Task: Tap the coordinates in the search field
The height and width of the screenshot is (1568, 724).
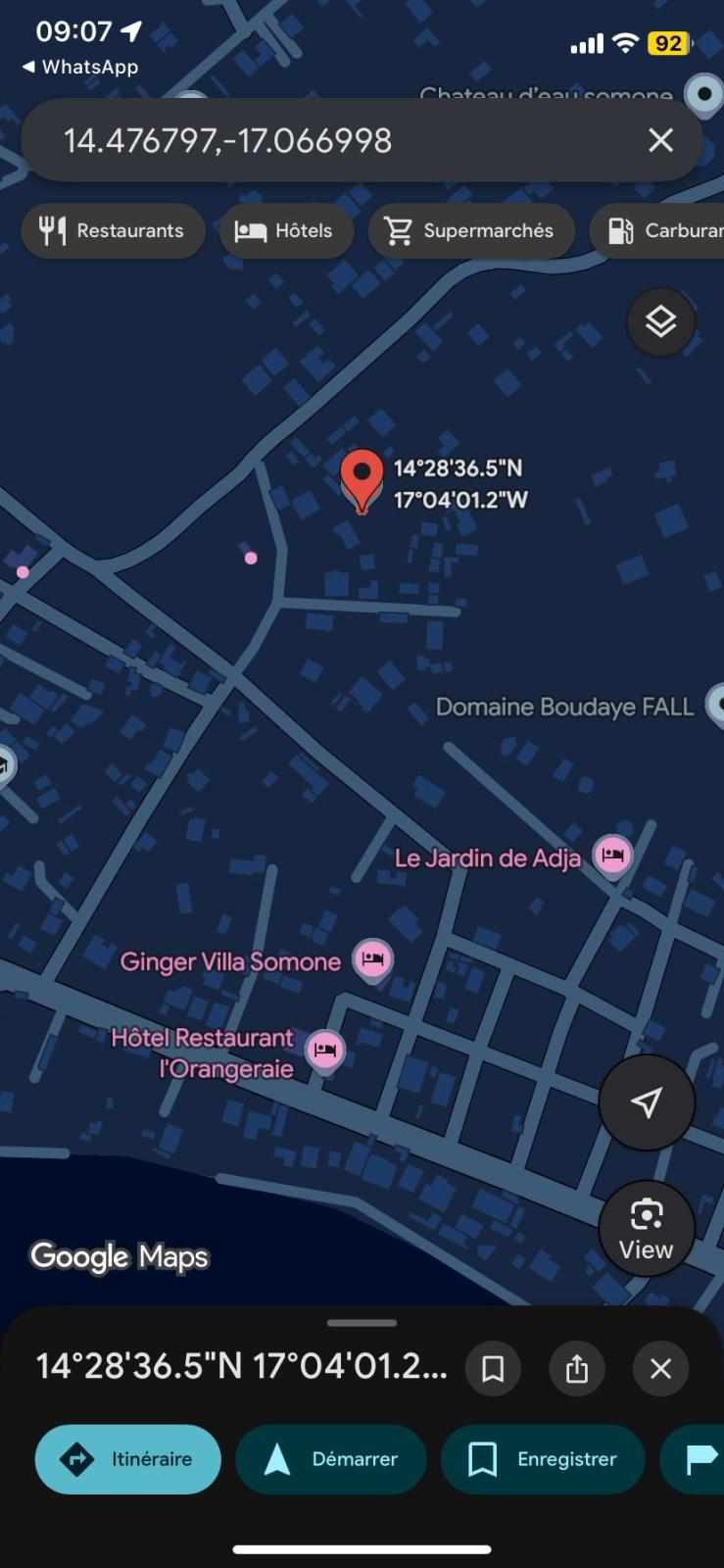Action: tap(229, 140)
